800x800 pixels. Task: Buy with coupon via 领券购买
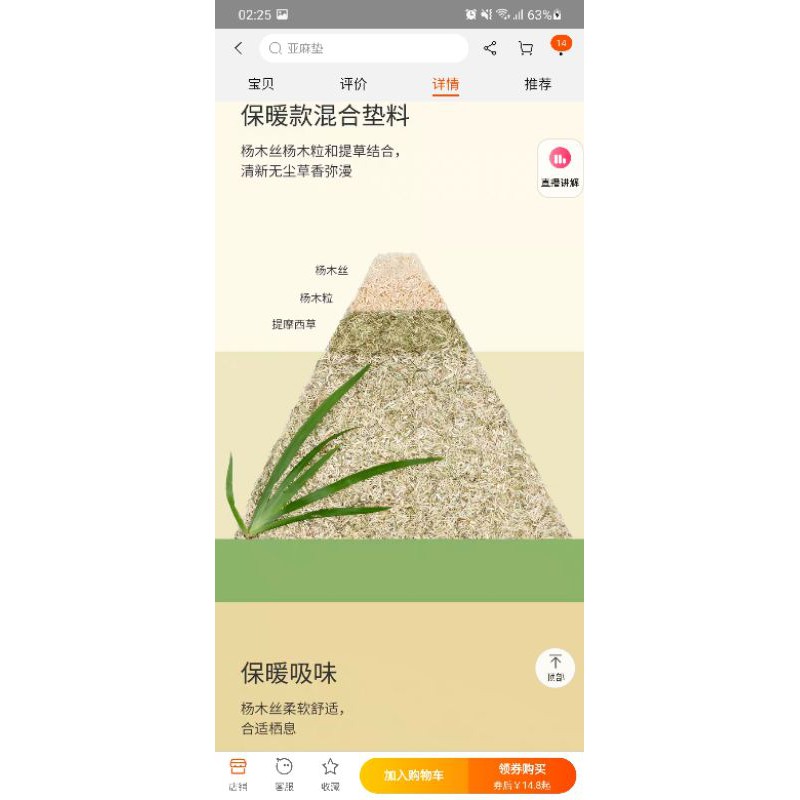click(522, 775)
